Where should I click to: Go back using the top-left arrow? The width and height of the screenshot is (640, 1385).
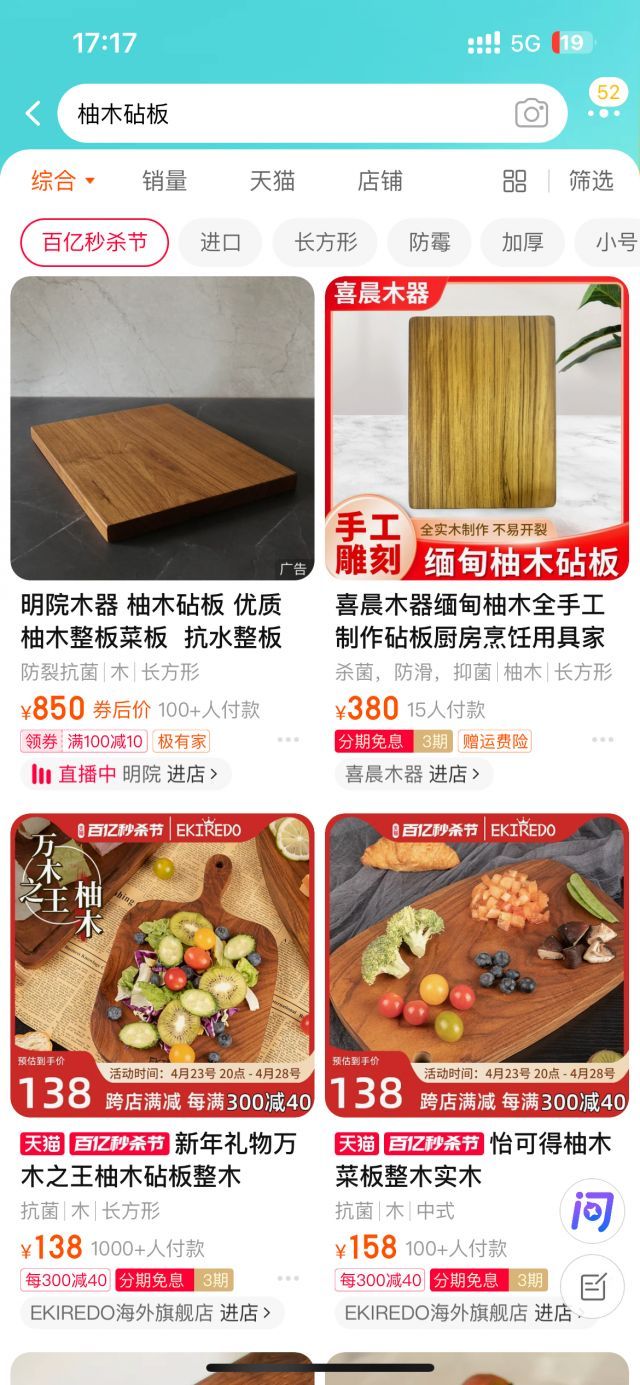[x=33, y=113]
